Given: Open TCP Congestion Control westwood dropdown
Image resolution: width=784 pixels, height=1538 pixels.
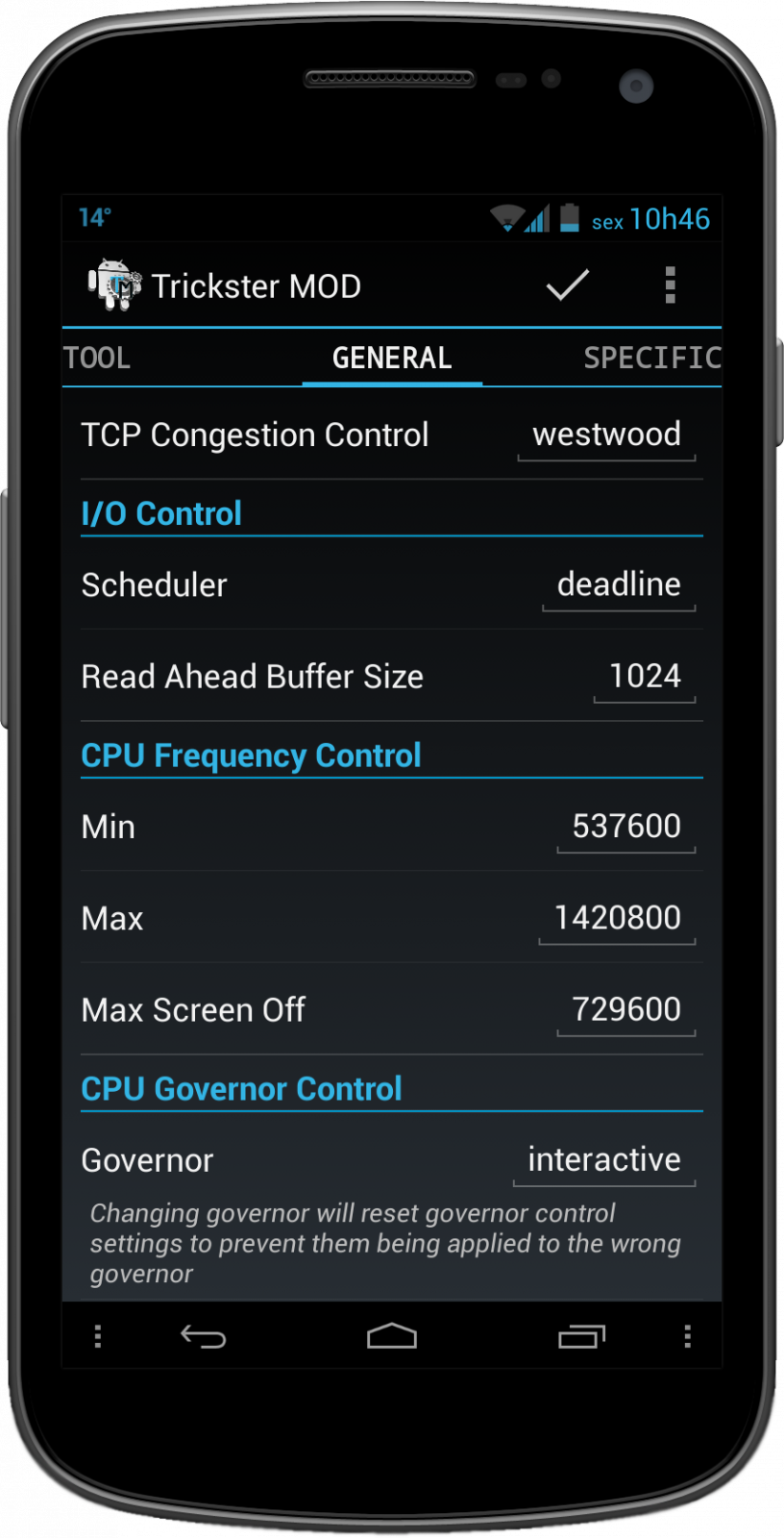Looking at the screenshot, I should coord(606,435).
